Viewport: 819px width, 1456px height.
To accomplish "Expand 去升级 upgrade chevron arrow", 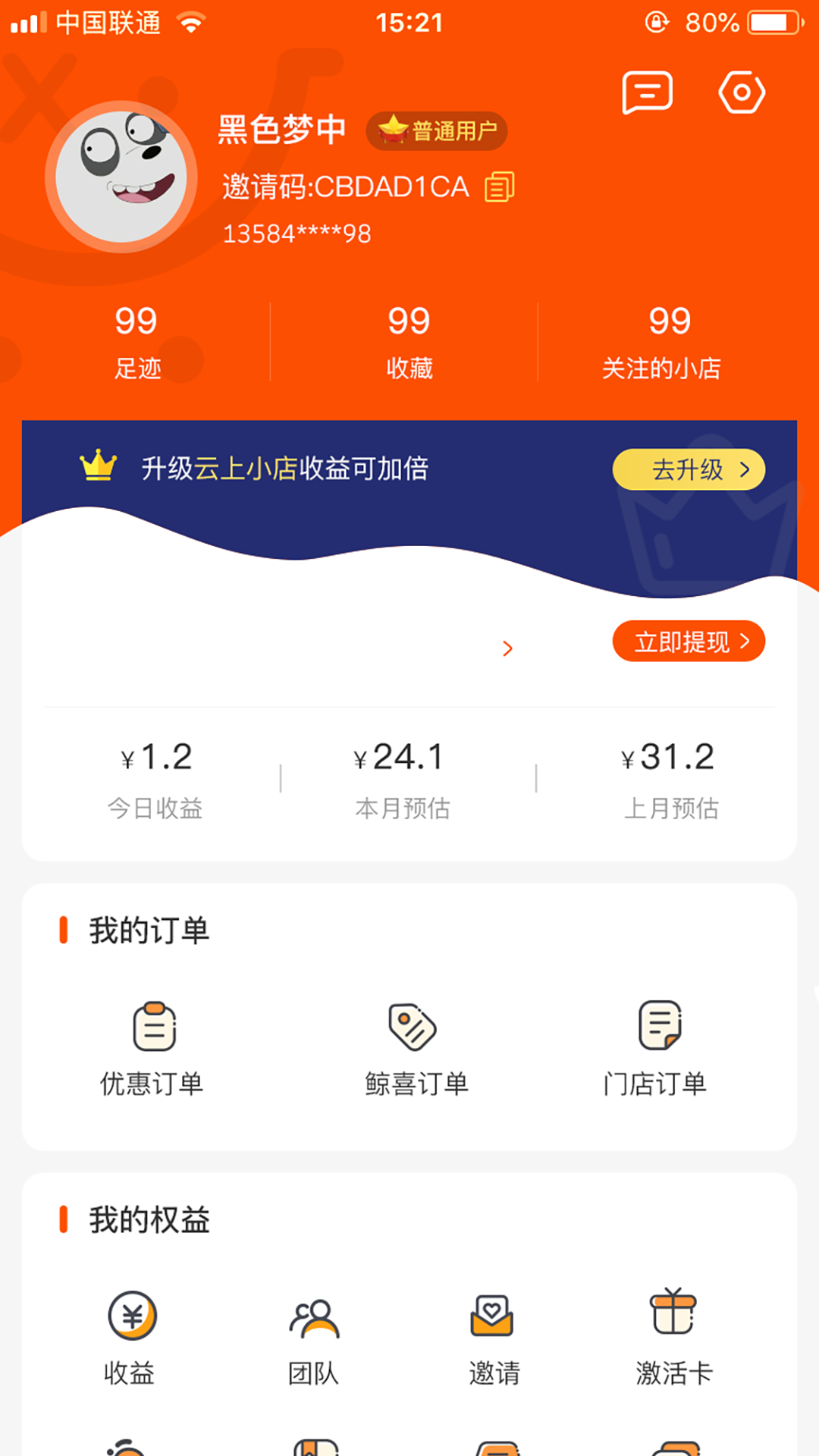I will click(747, 470).
